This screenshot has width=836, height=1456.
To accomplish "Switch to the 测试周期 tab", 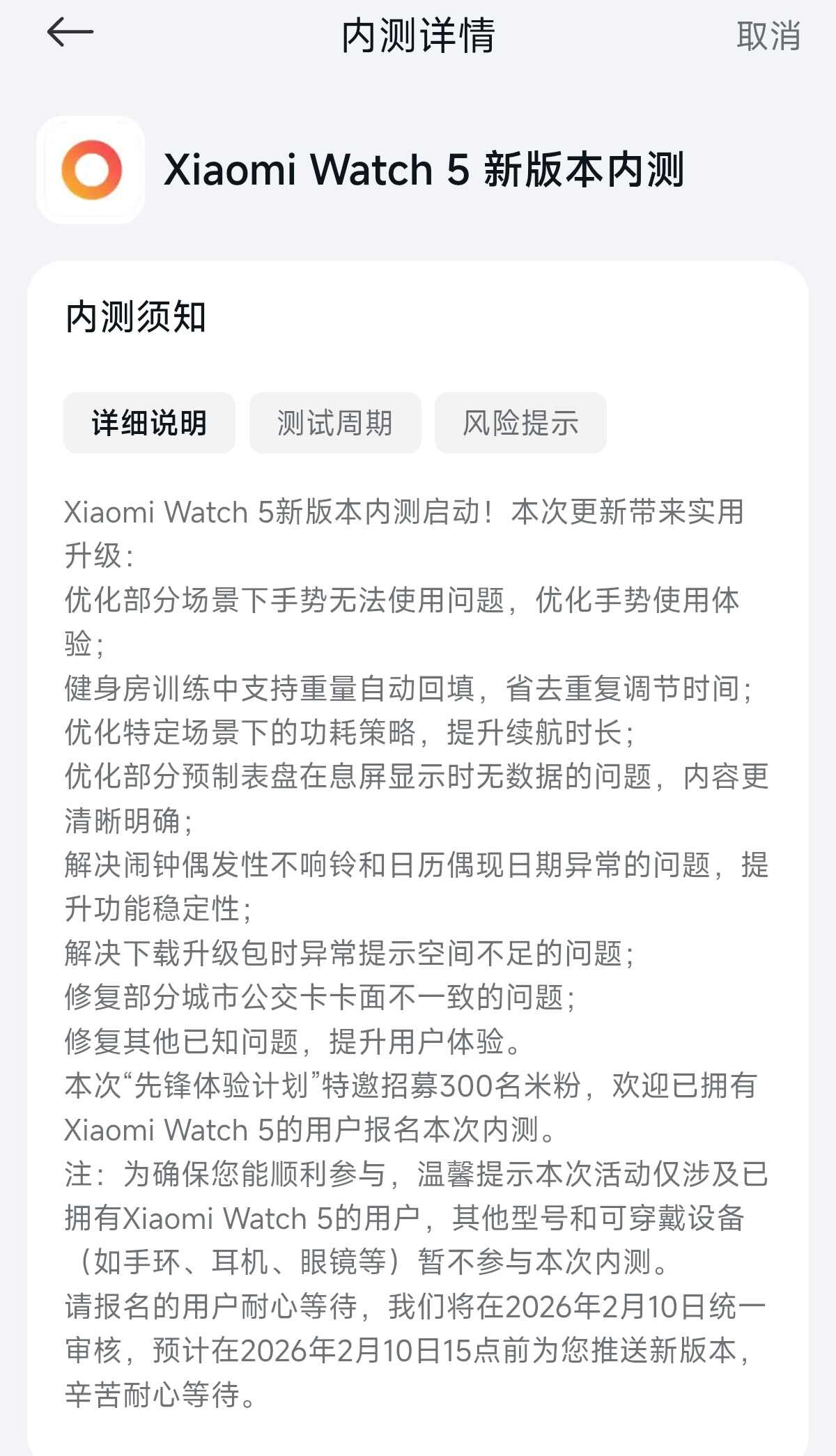I will [x=335, y=423].
